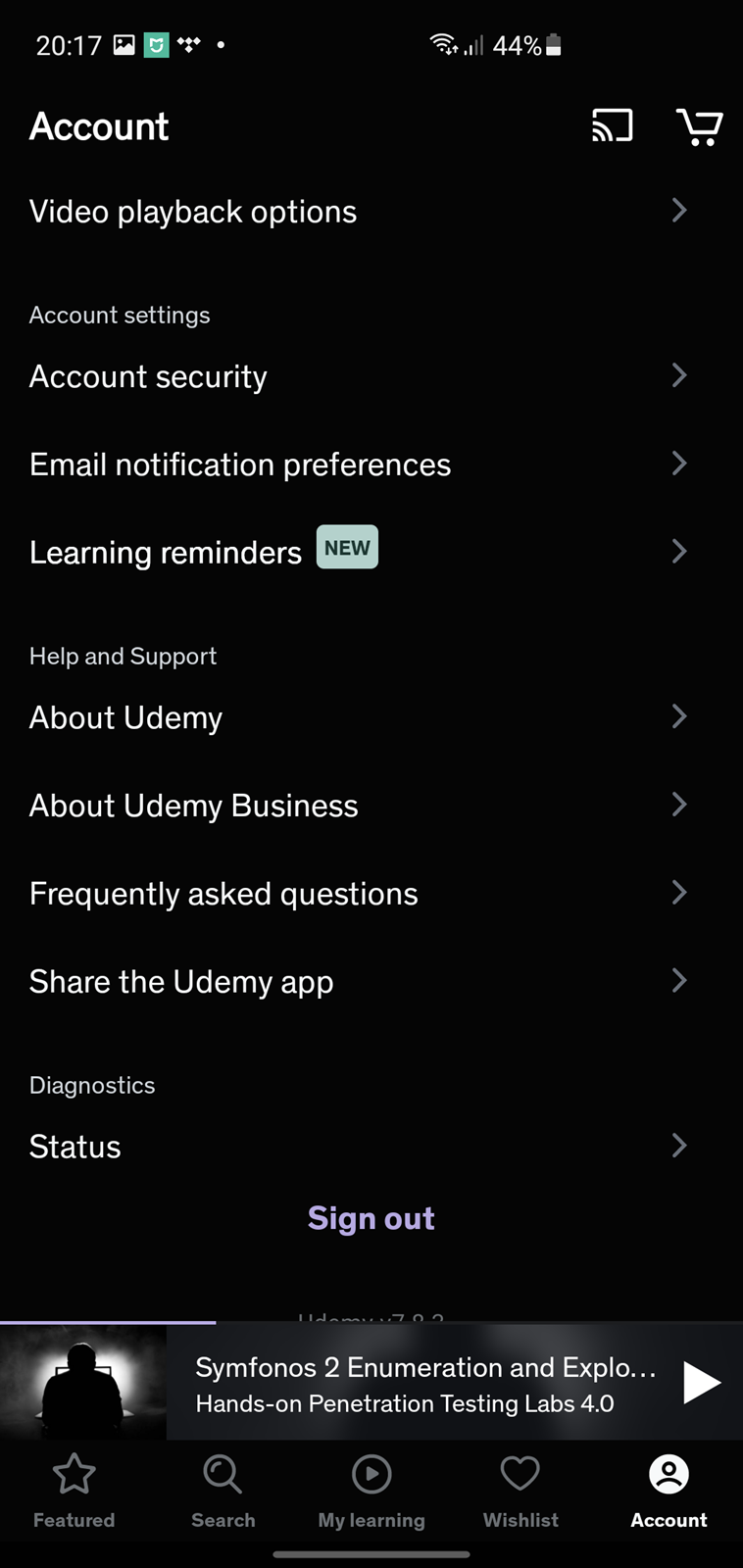Open About Udemy
Screen dimensions: 743x1568
(x=371, y=717)
